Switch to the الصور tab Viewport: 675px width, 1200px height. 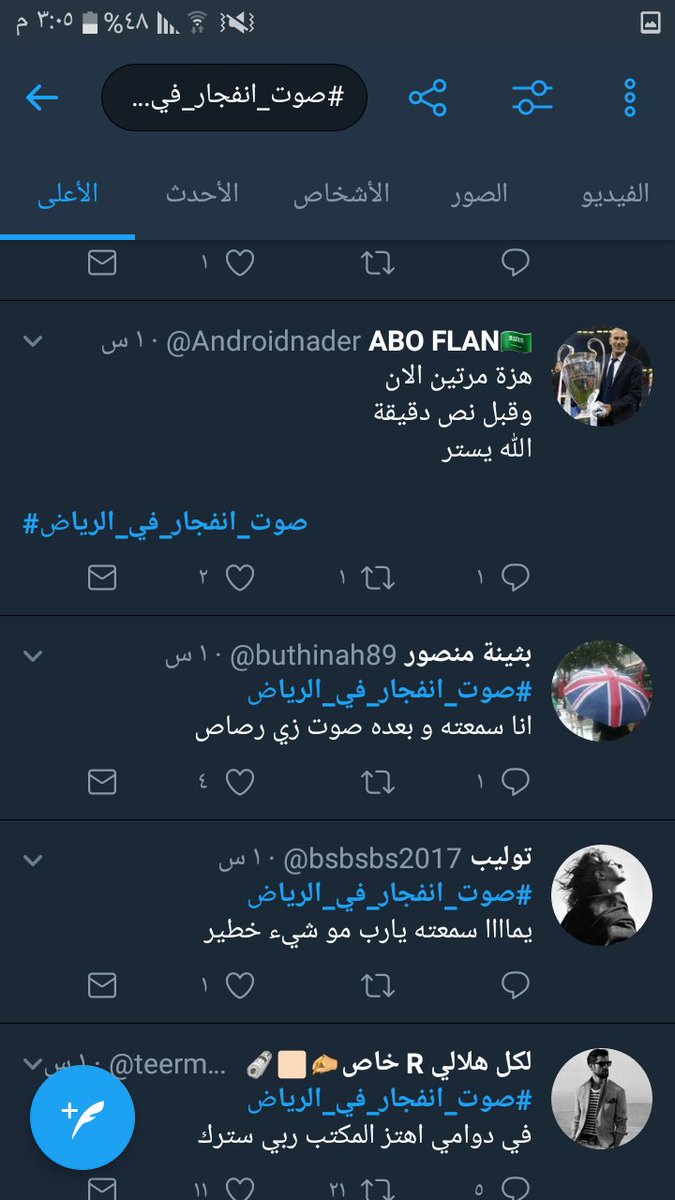[x=478, y=193]
